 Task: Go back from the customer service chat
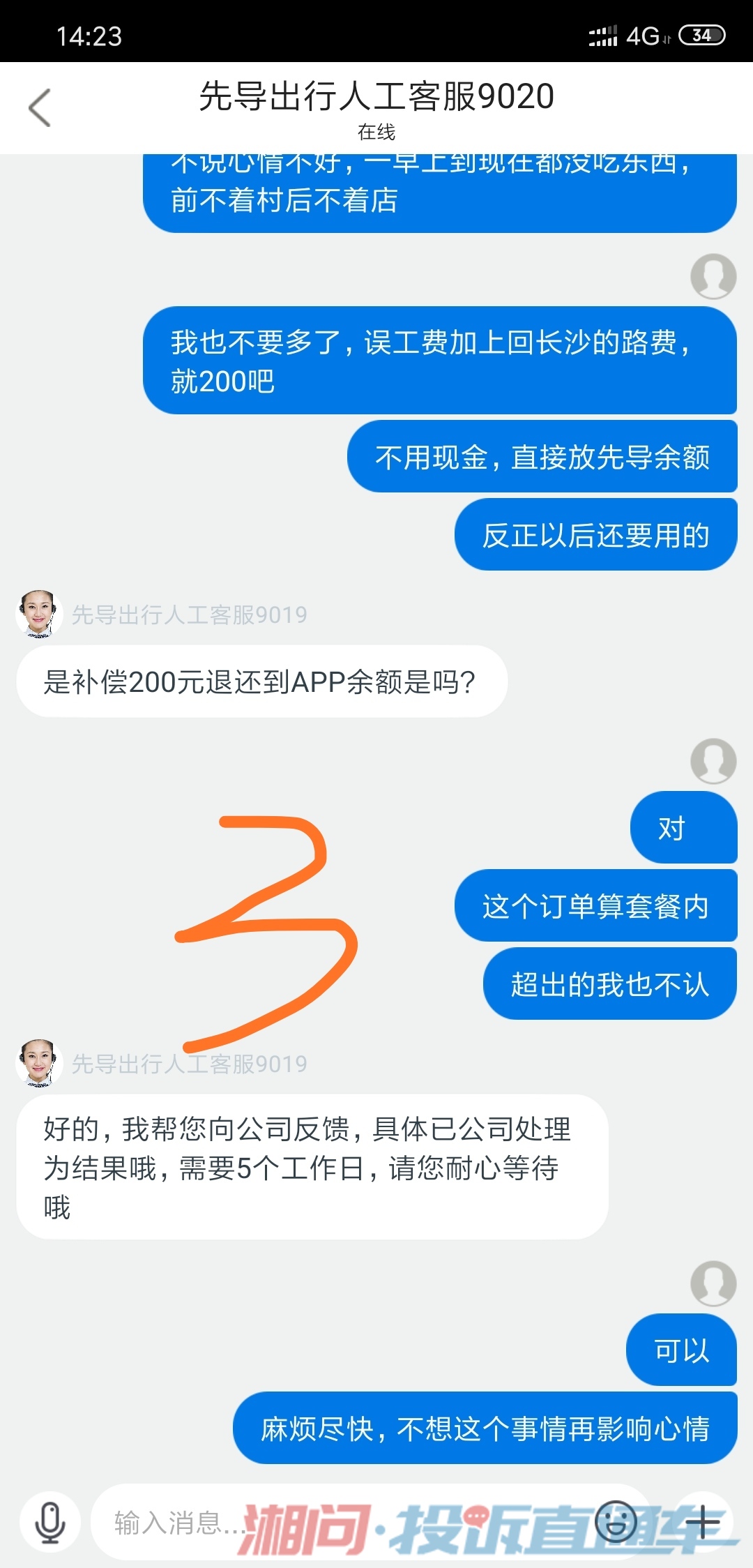tap(40, 108)
